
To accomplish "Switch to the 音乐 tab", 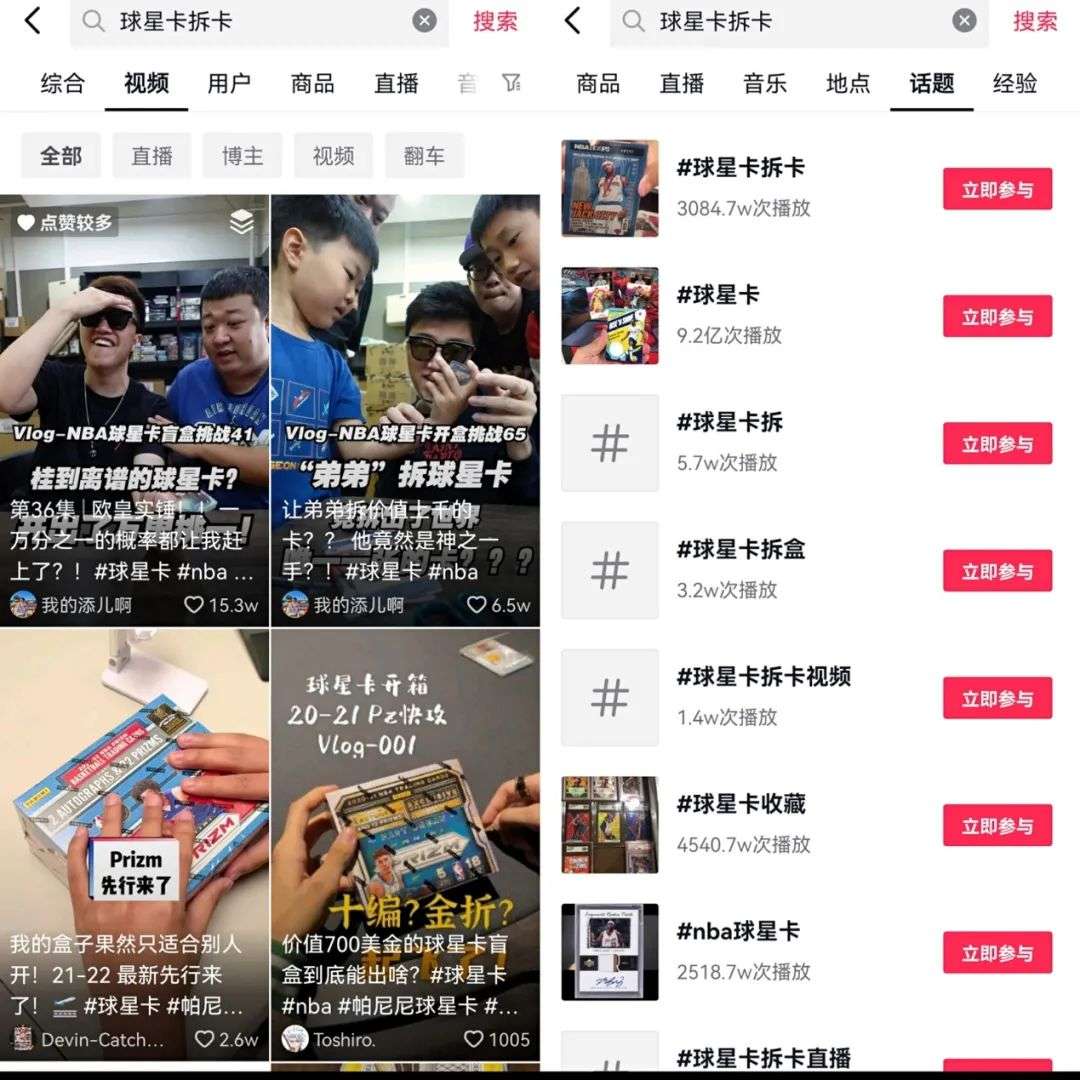I will pyautogui.click(x=765, y=83).
